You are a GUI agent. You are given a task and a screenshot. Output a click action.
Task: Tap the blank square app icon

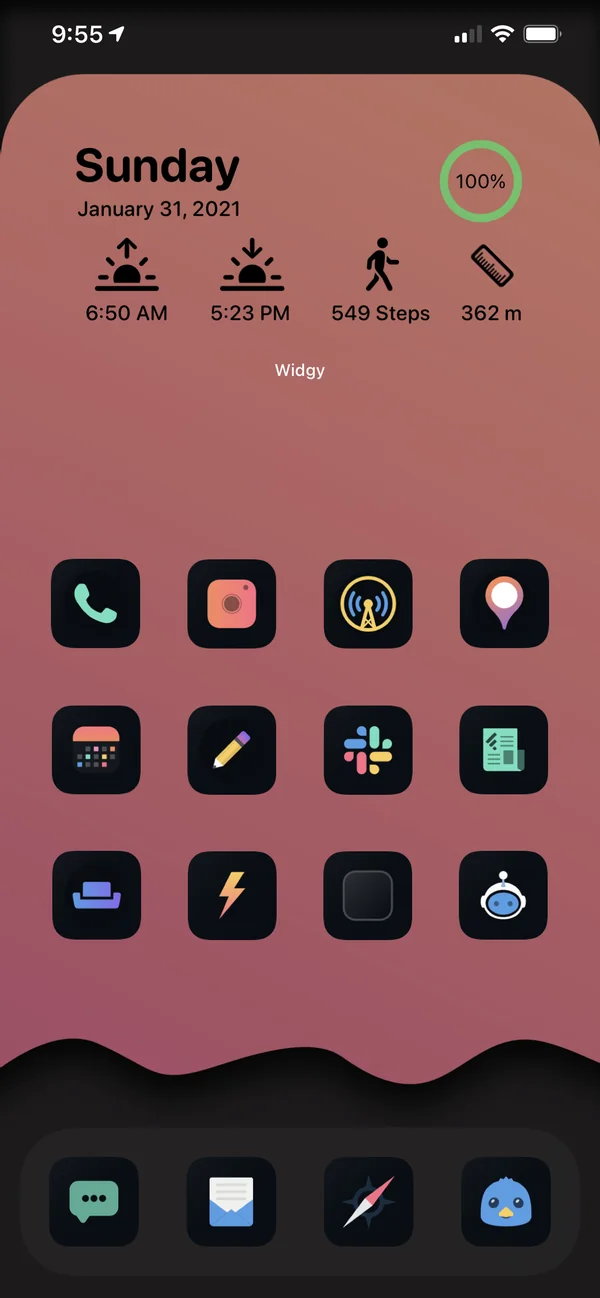click(x=368, y=895)
